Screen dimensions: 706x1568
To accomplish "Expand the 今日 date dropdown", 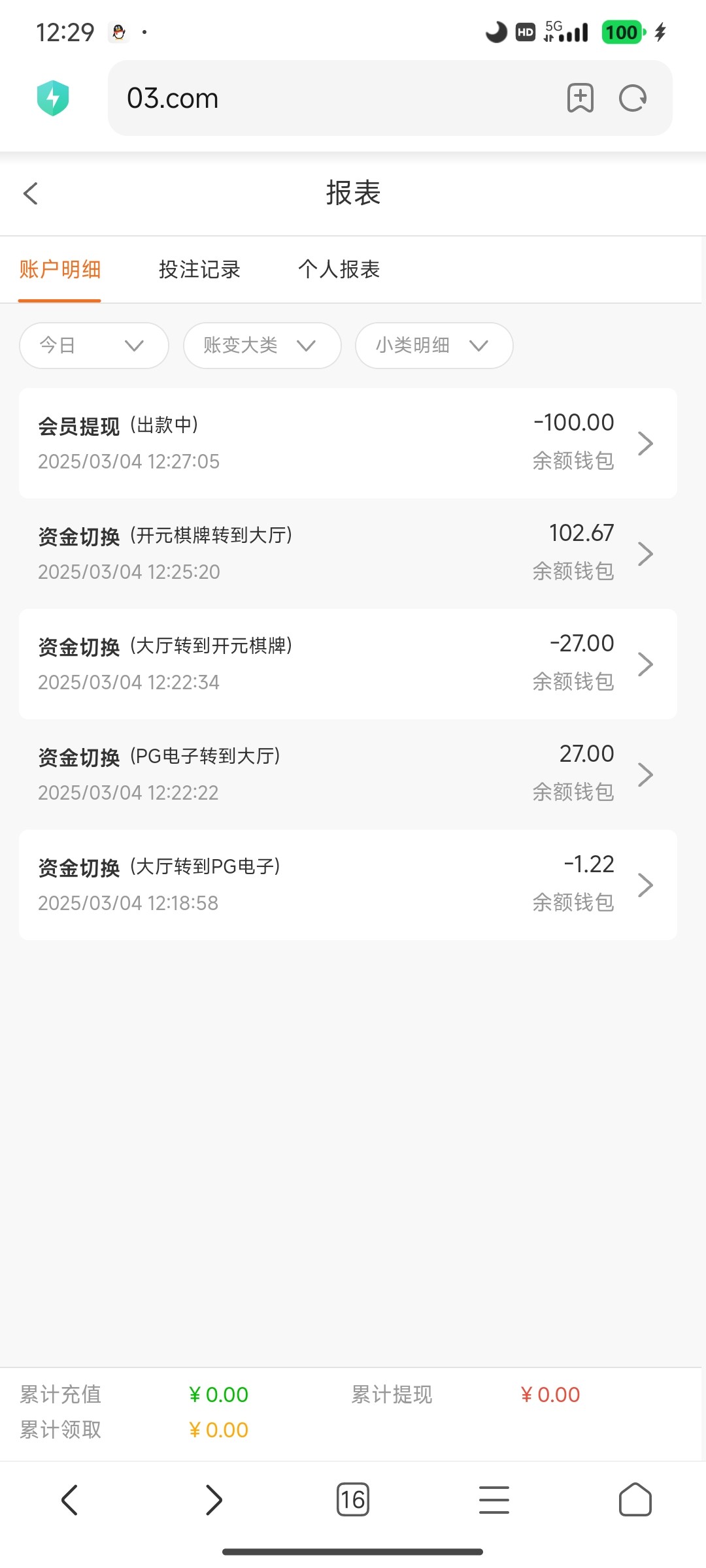I will point(94,345).
